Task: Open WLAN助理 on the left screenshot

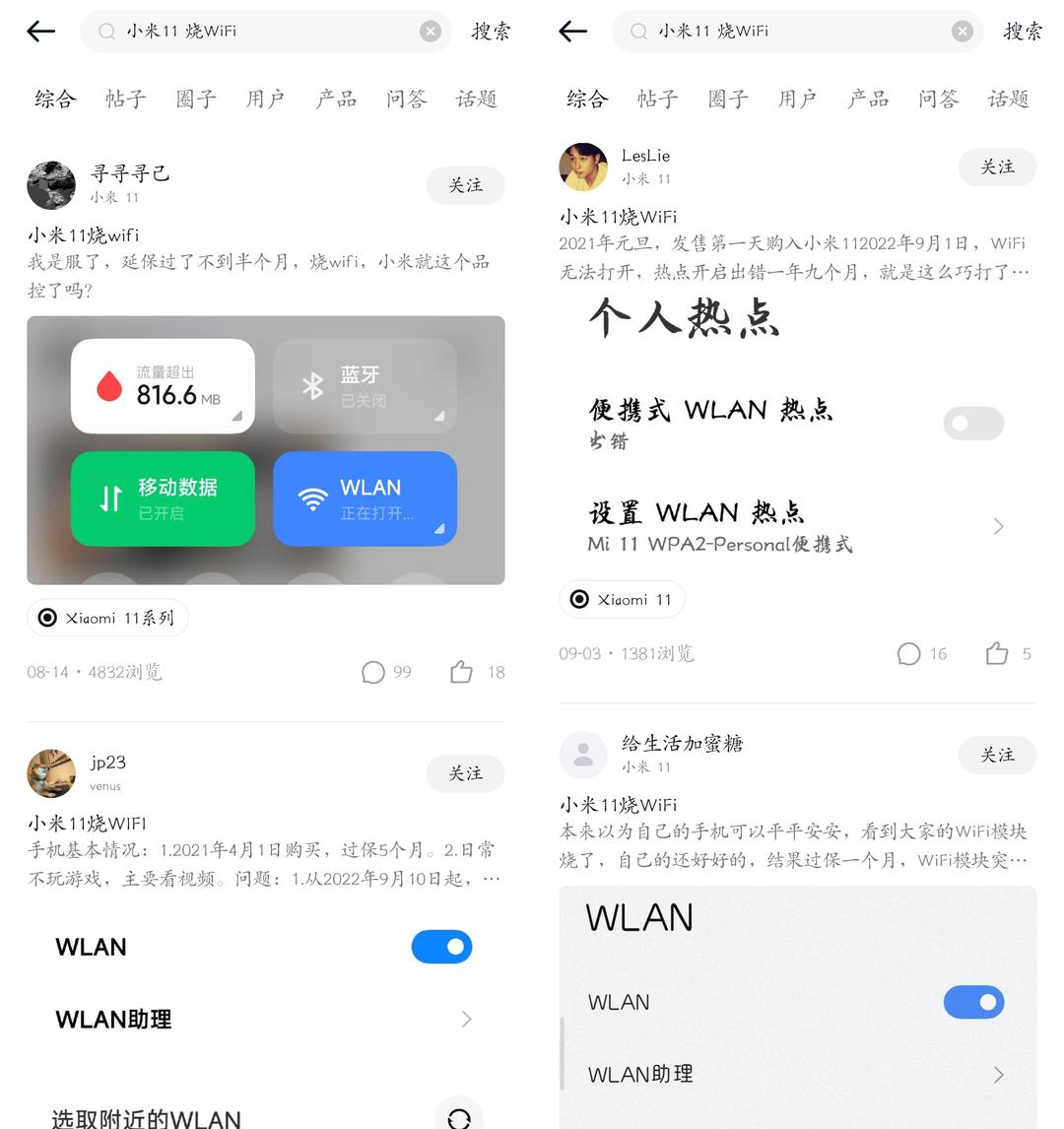Action: pyautogui.click(x=113, y=1020)
